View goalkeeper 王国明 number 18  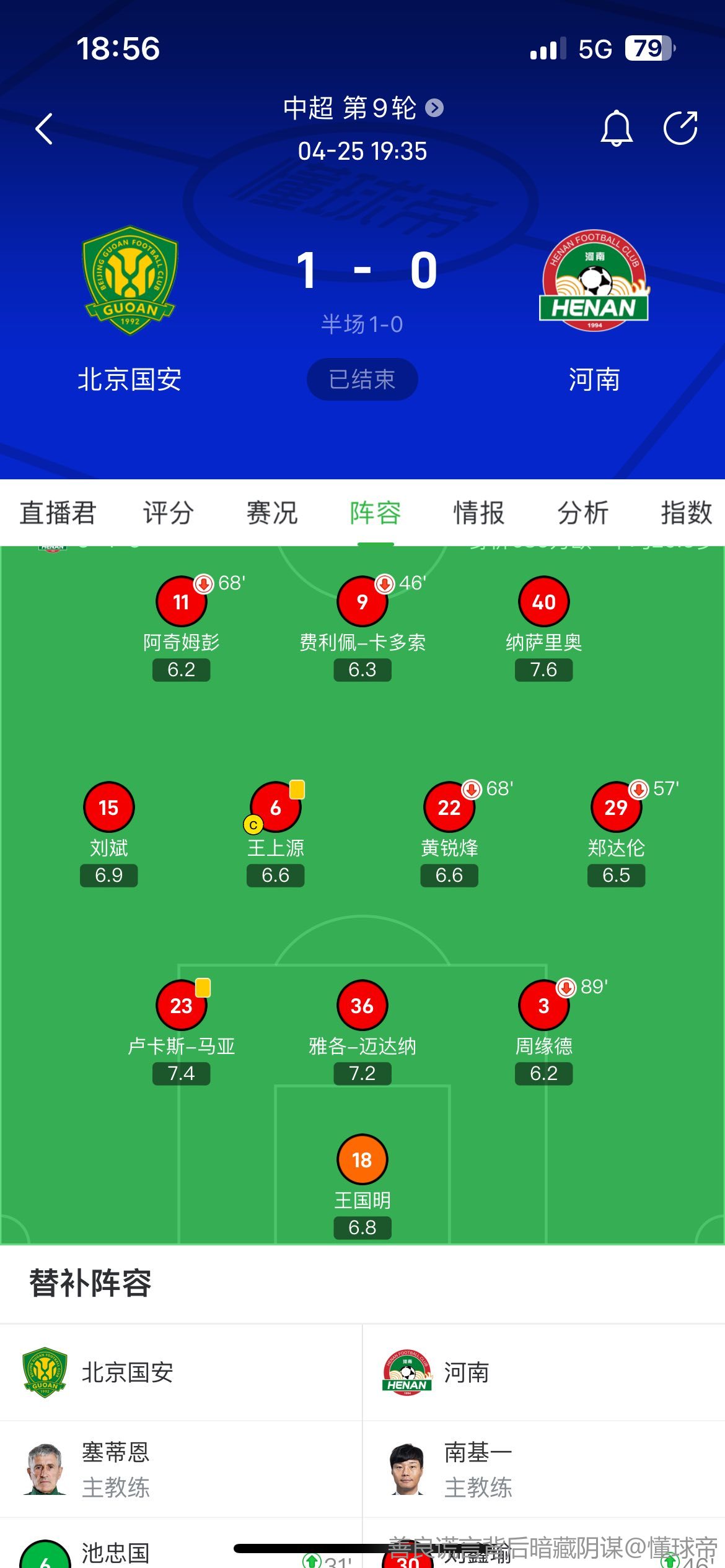[x=362, y=1160]
